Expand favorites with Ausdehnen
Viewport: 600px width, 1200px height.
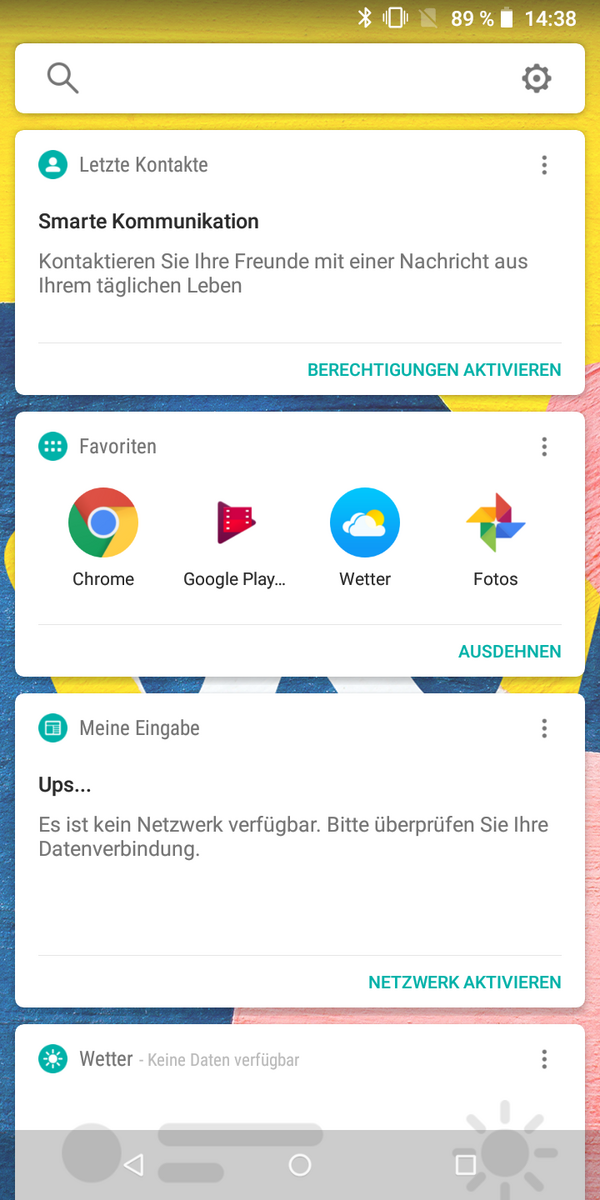(509, 652)
